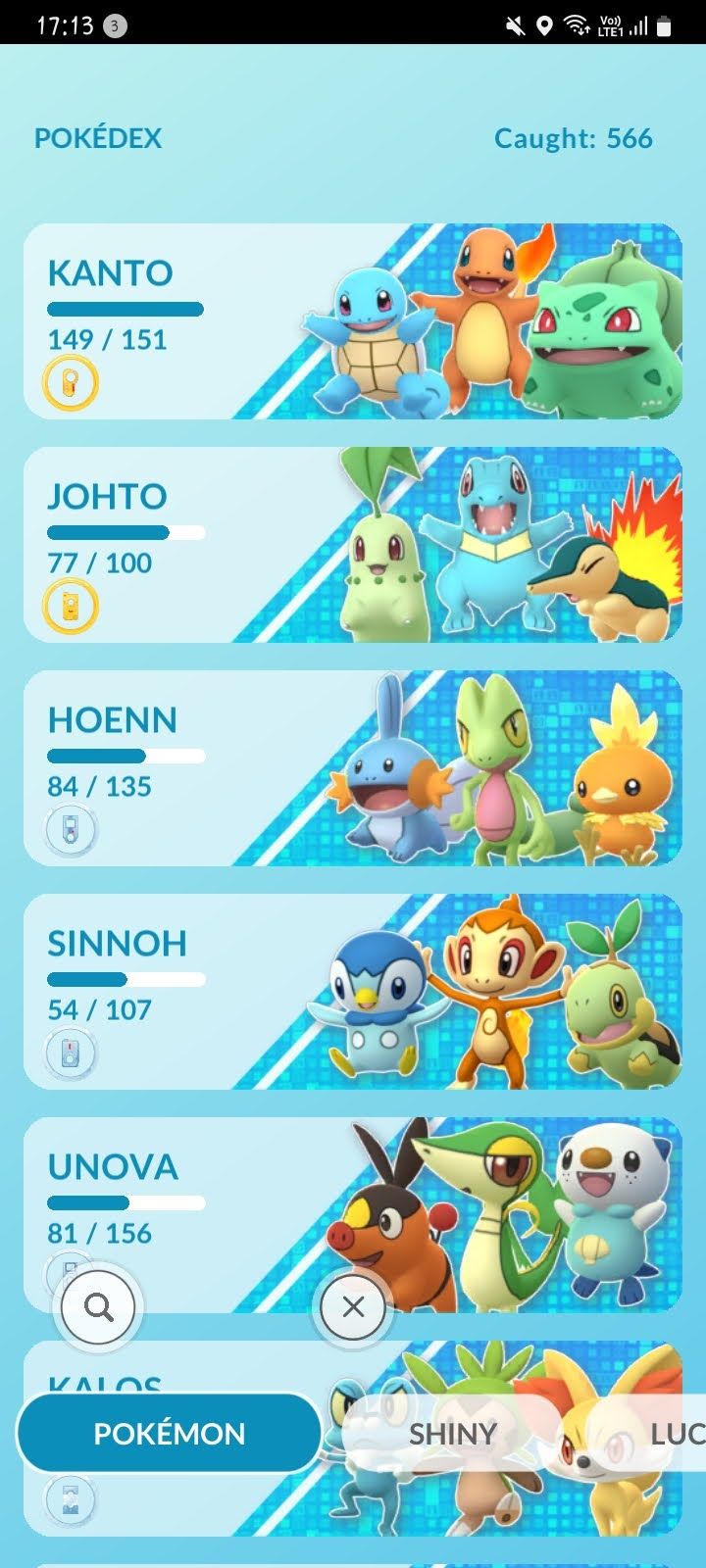Open the Kanto region Pokédex

click(353, 321)
